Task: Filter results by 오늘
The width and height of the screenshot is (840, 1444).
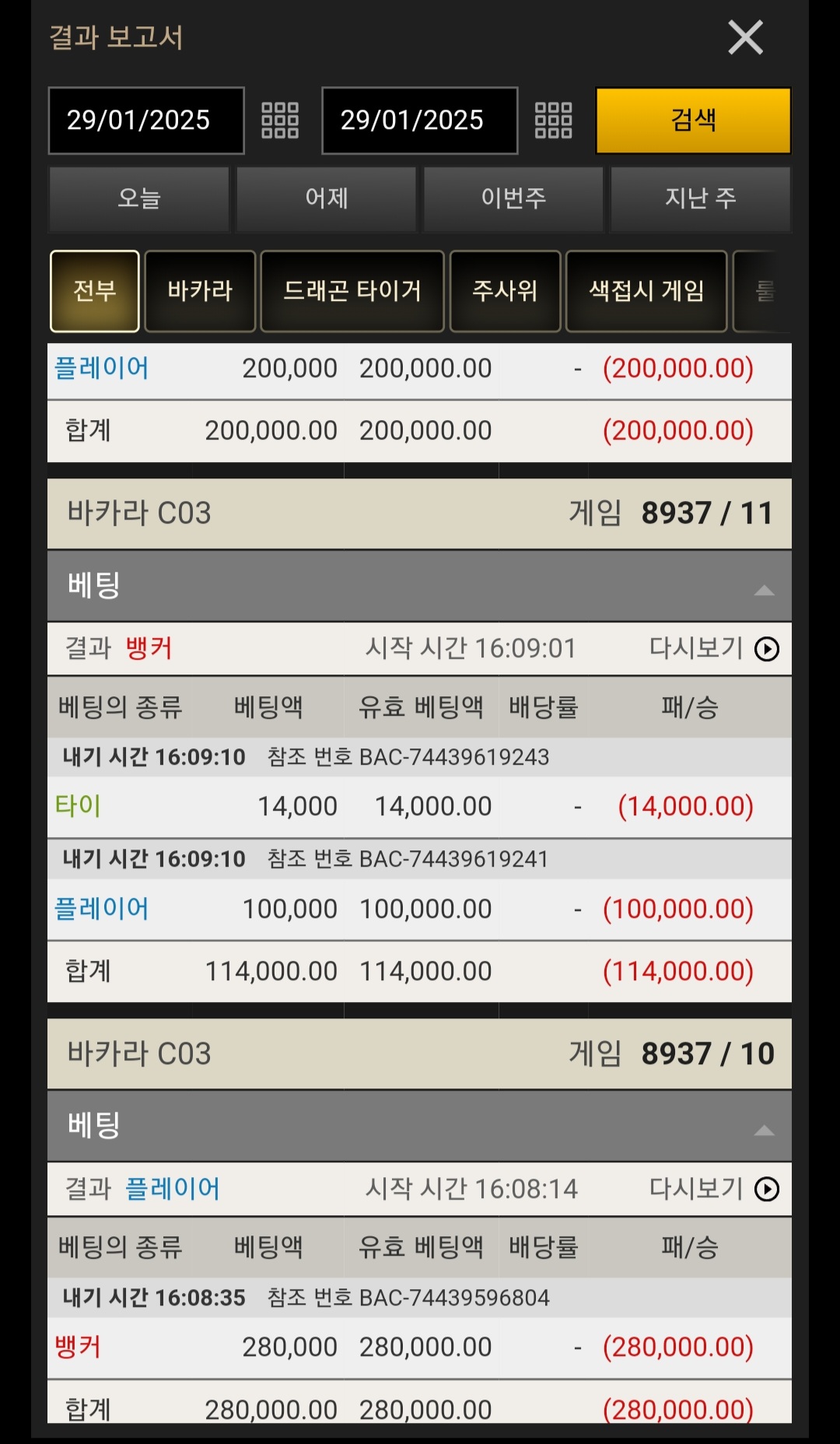Action: [139, 198]
